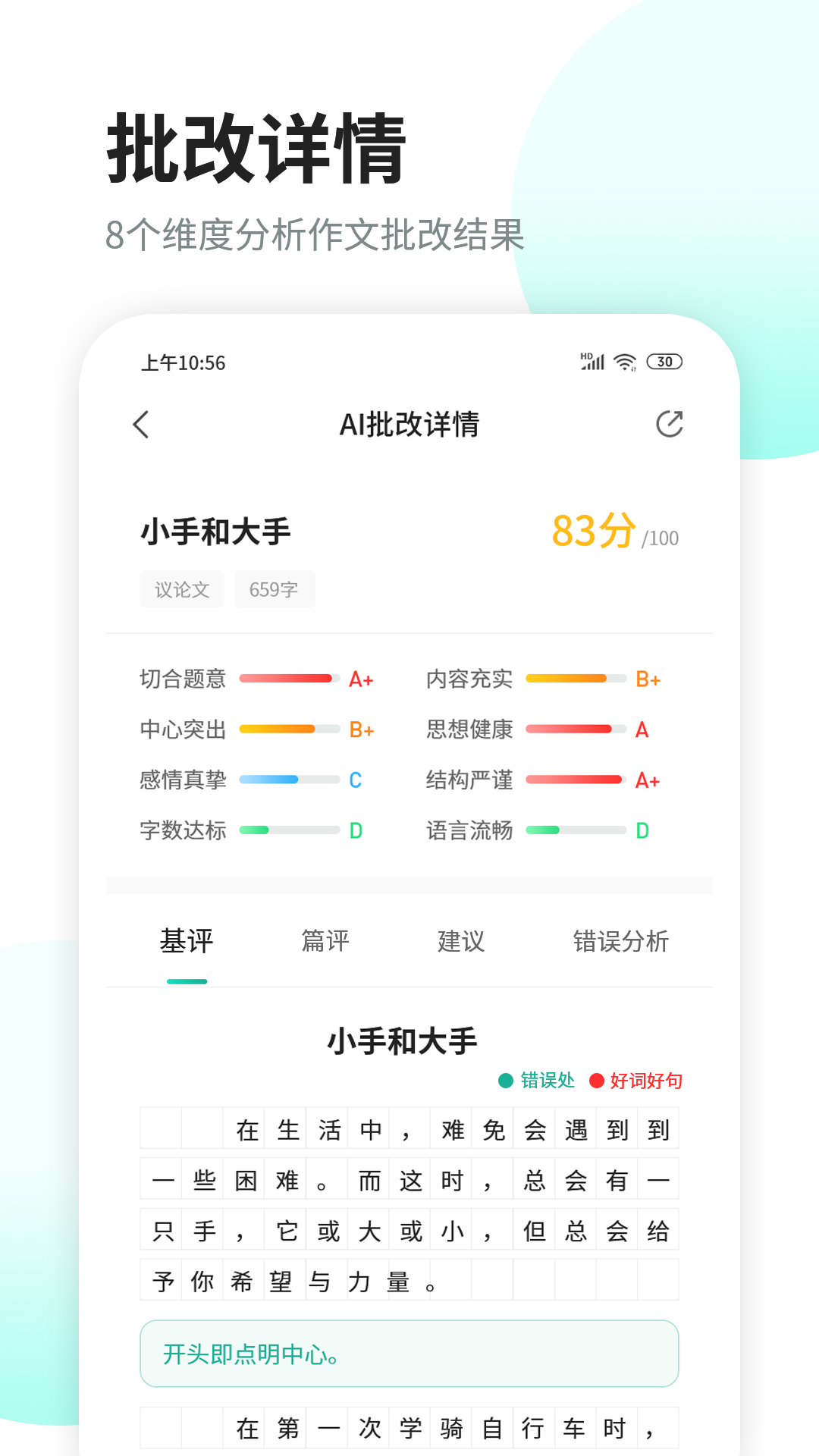
Task: Tap the 659字 word count tag
Action: [275, 589]
